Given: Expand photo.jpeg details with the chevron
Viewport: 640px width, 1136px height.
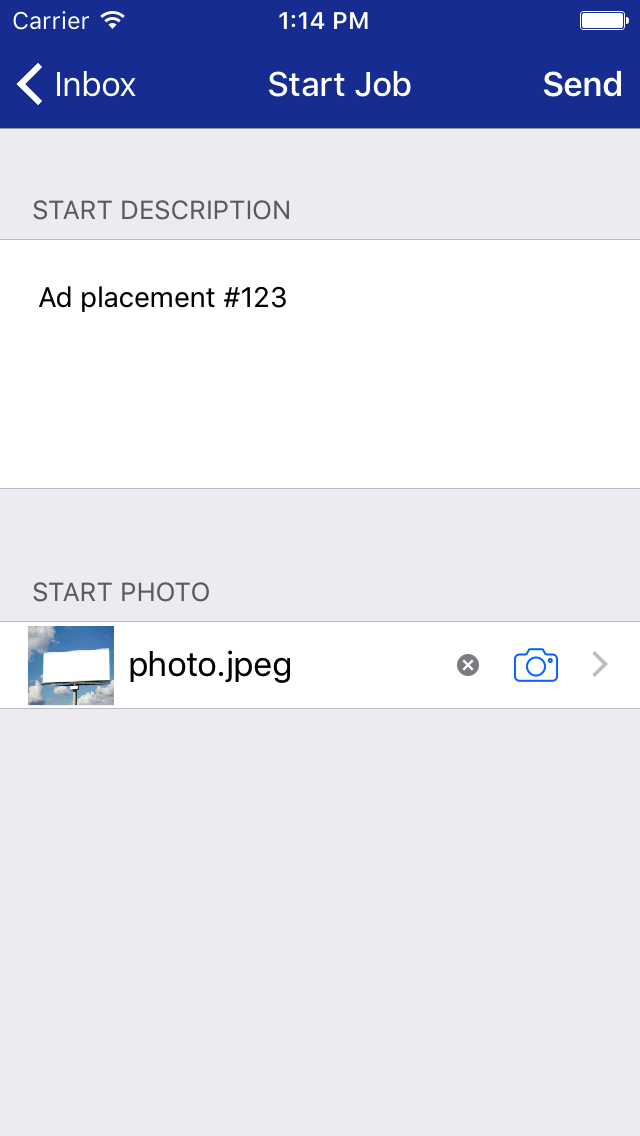Looking at the screenshot, I should click(600, 665).
